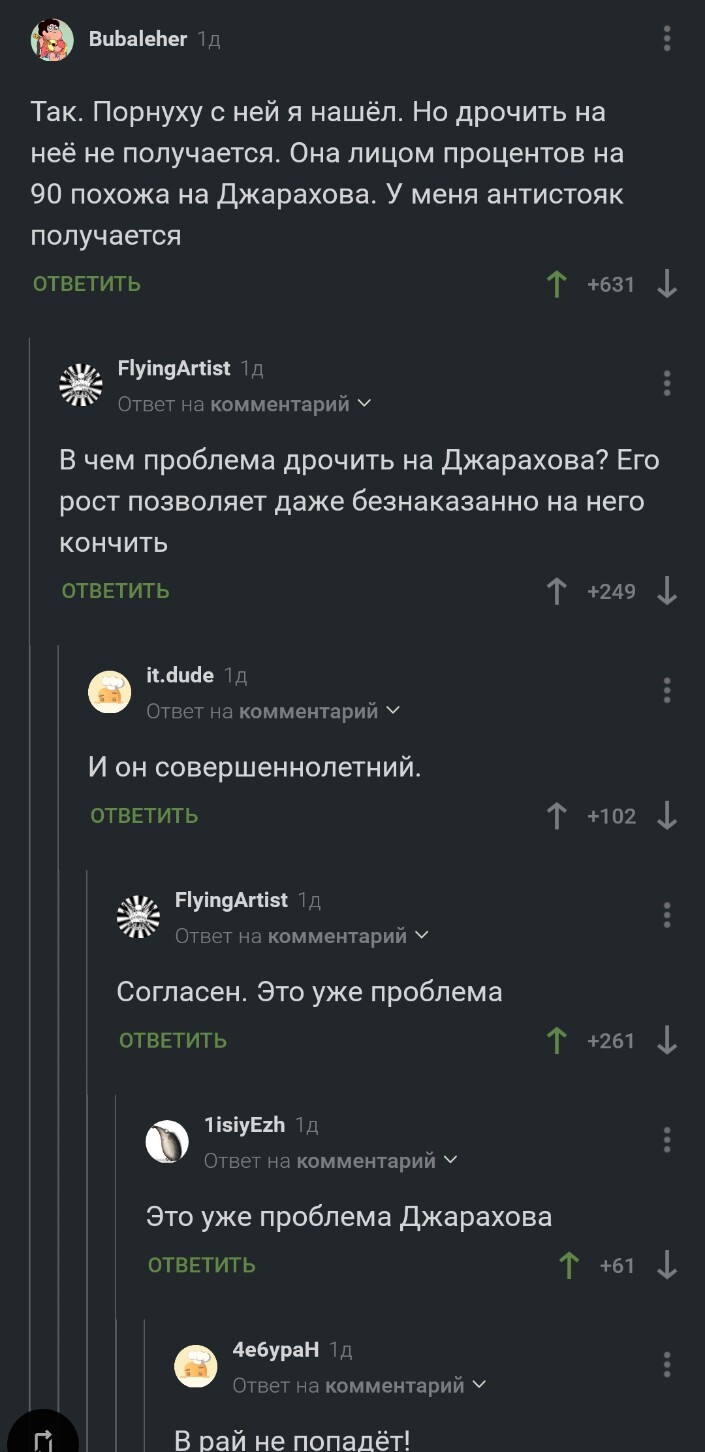The height and width of the screenshot is (1452, 705).
Task: Reply to 1isiyEzh's comment
Action: [202, 1266]
